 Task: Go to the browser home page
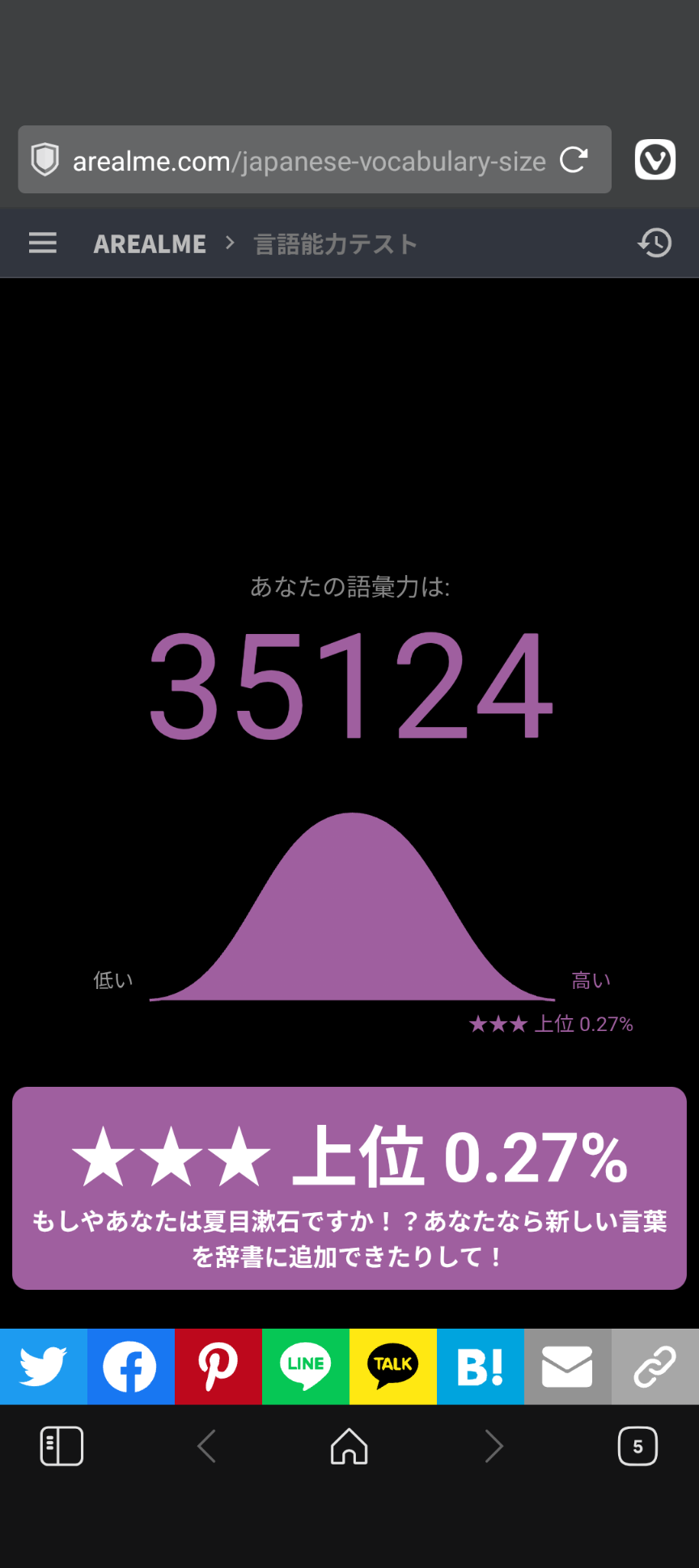click(x=349, y=1446)
